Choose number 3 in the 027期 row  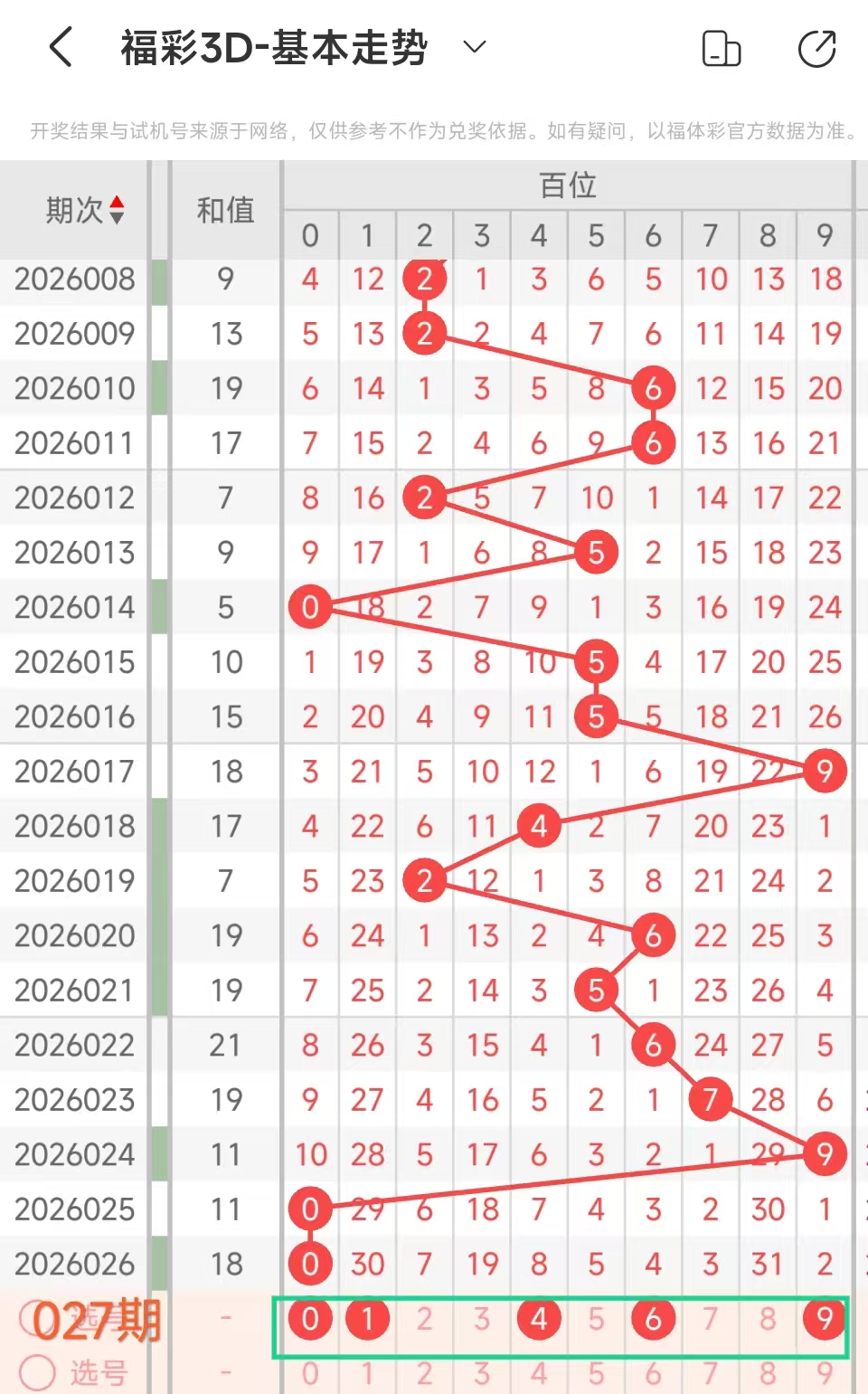point(482,1319)
